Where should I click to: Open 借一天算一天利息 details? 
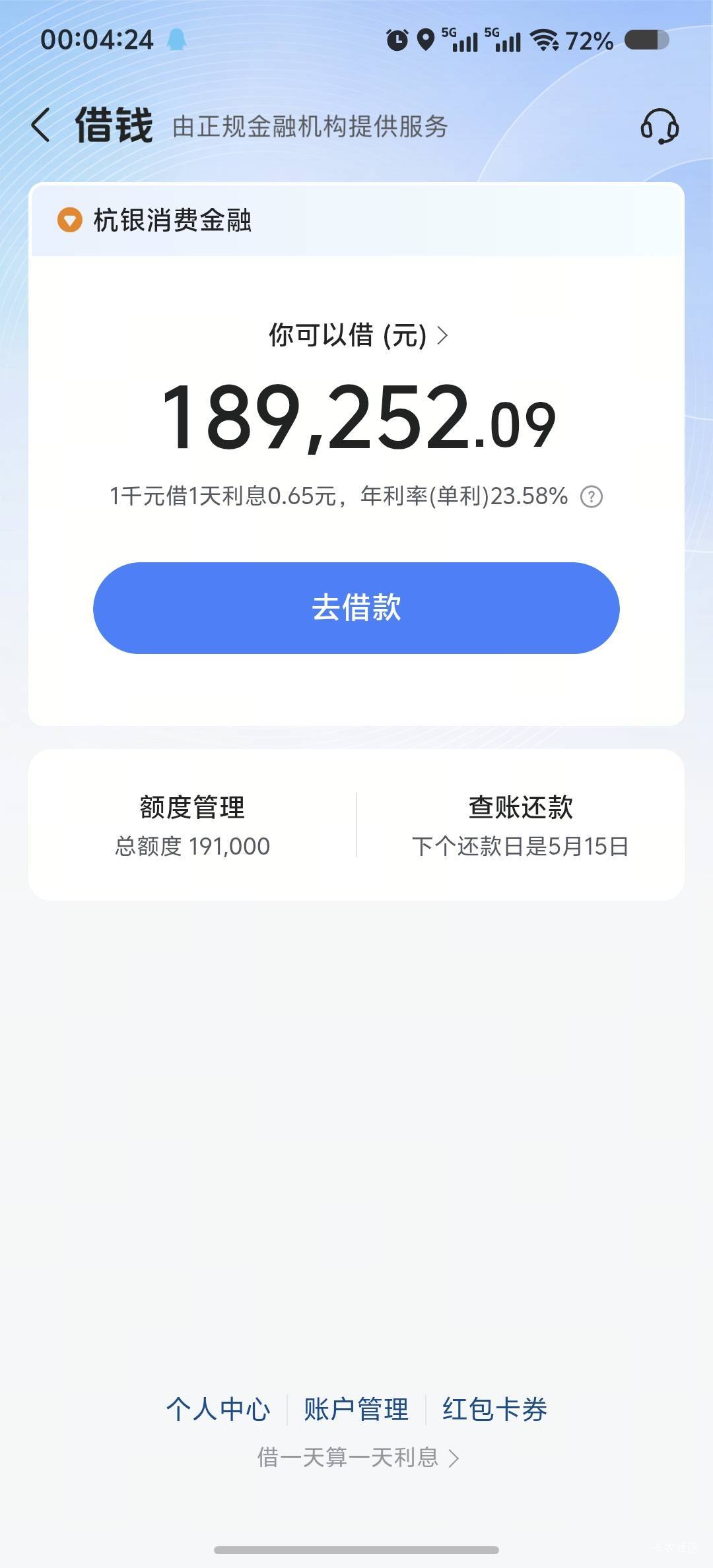tap(357, 1457)
